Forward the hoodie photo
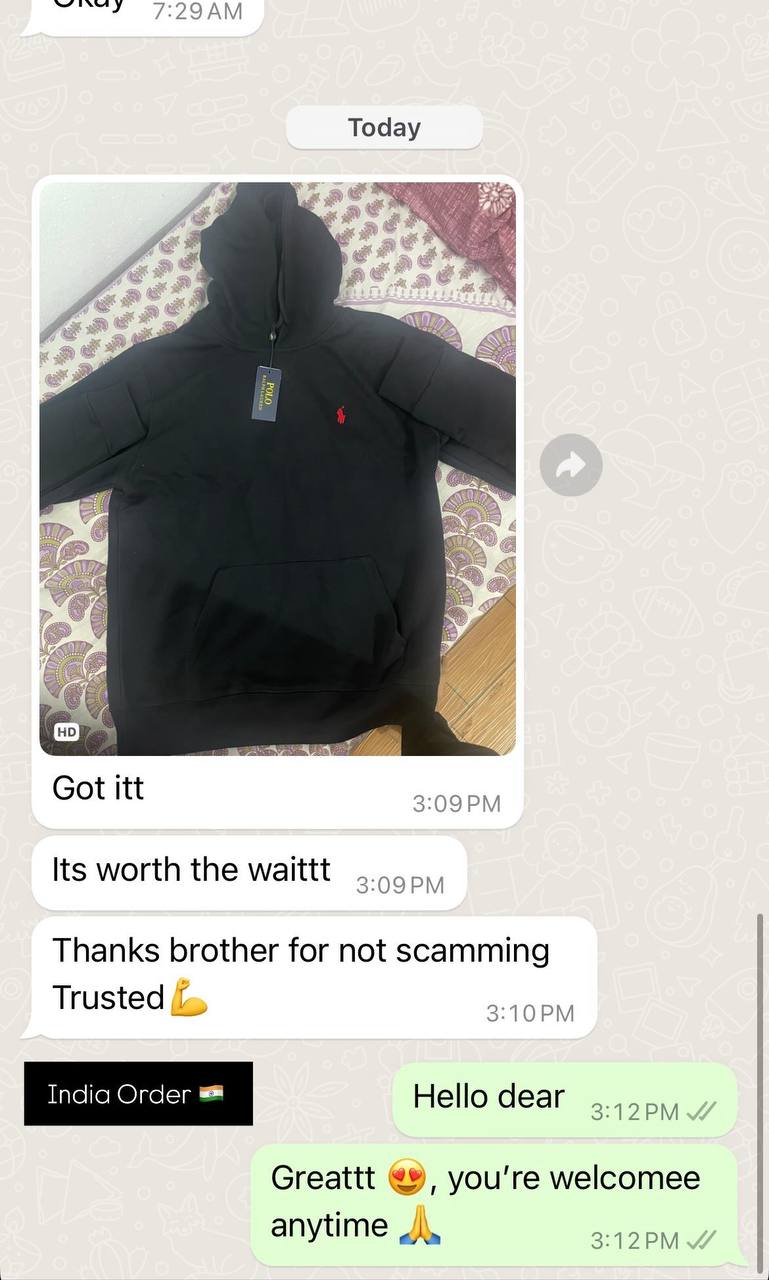 coord(571,464)
